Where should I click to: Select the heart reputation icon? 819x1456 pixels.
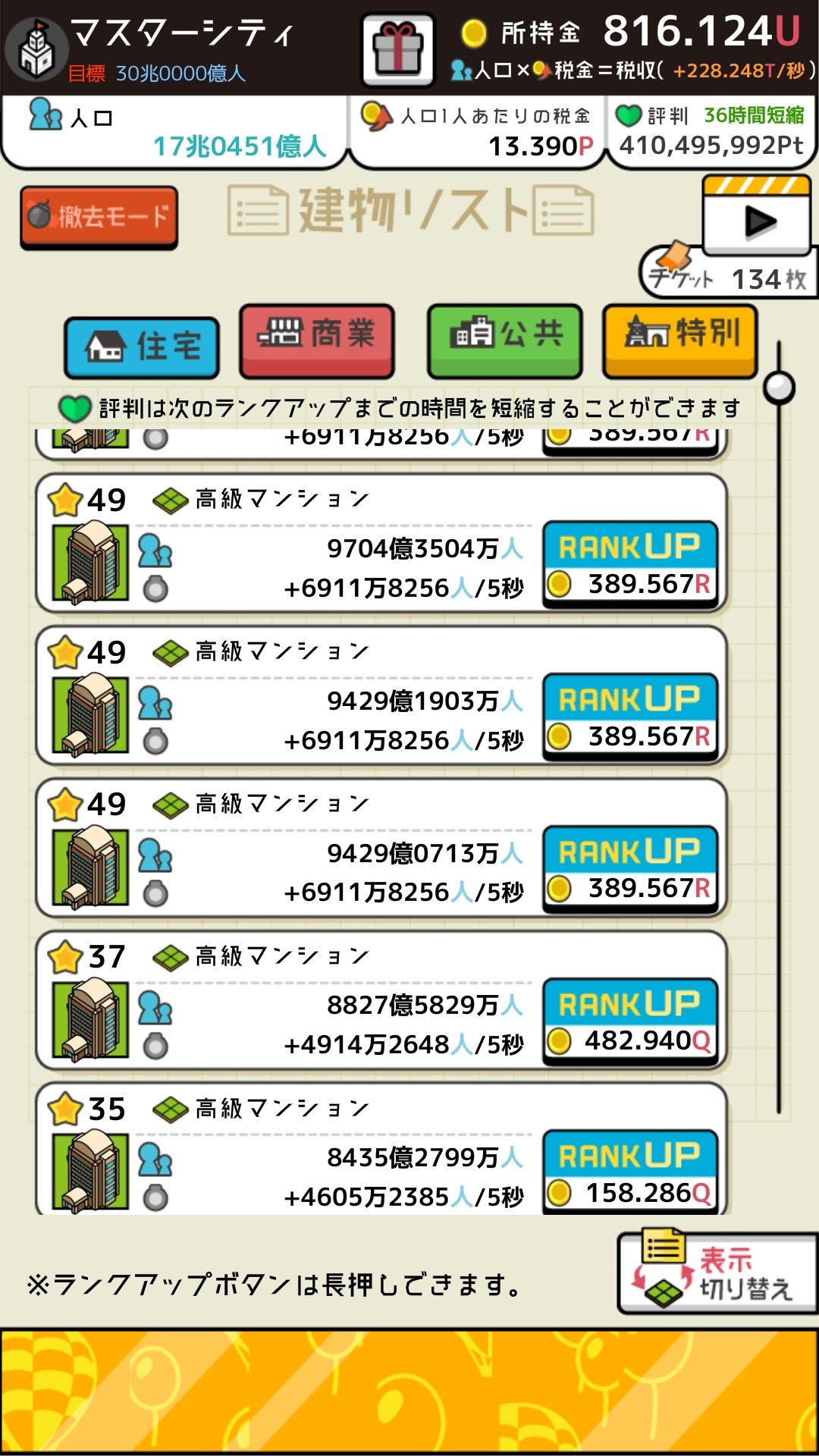click(629, 116)
